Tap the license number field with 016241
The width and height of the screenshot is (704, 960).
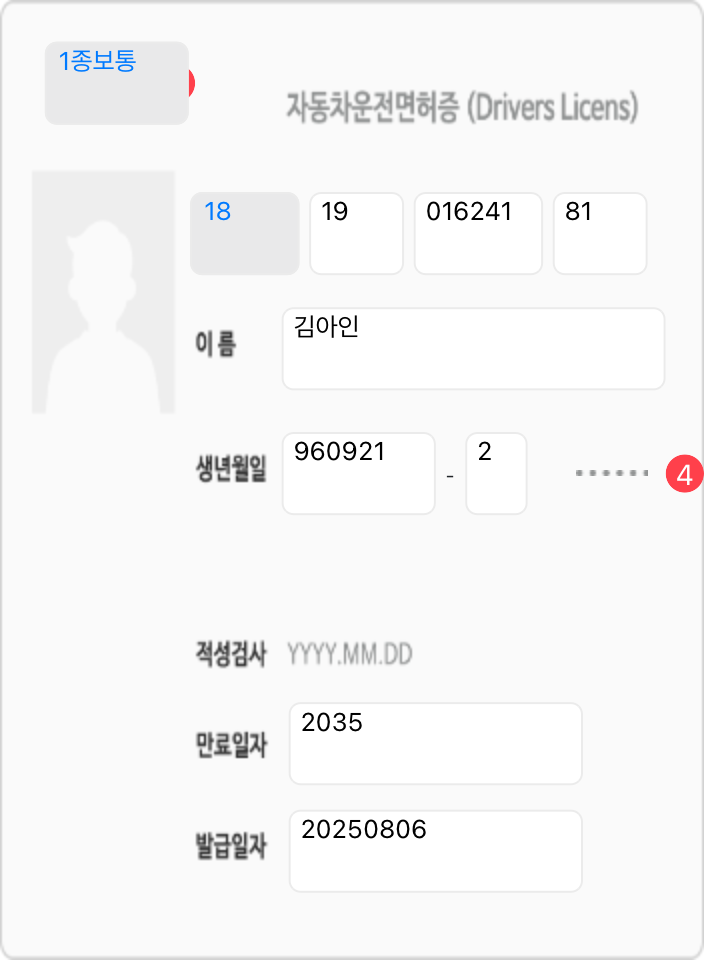click(478, 233)
